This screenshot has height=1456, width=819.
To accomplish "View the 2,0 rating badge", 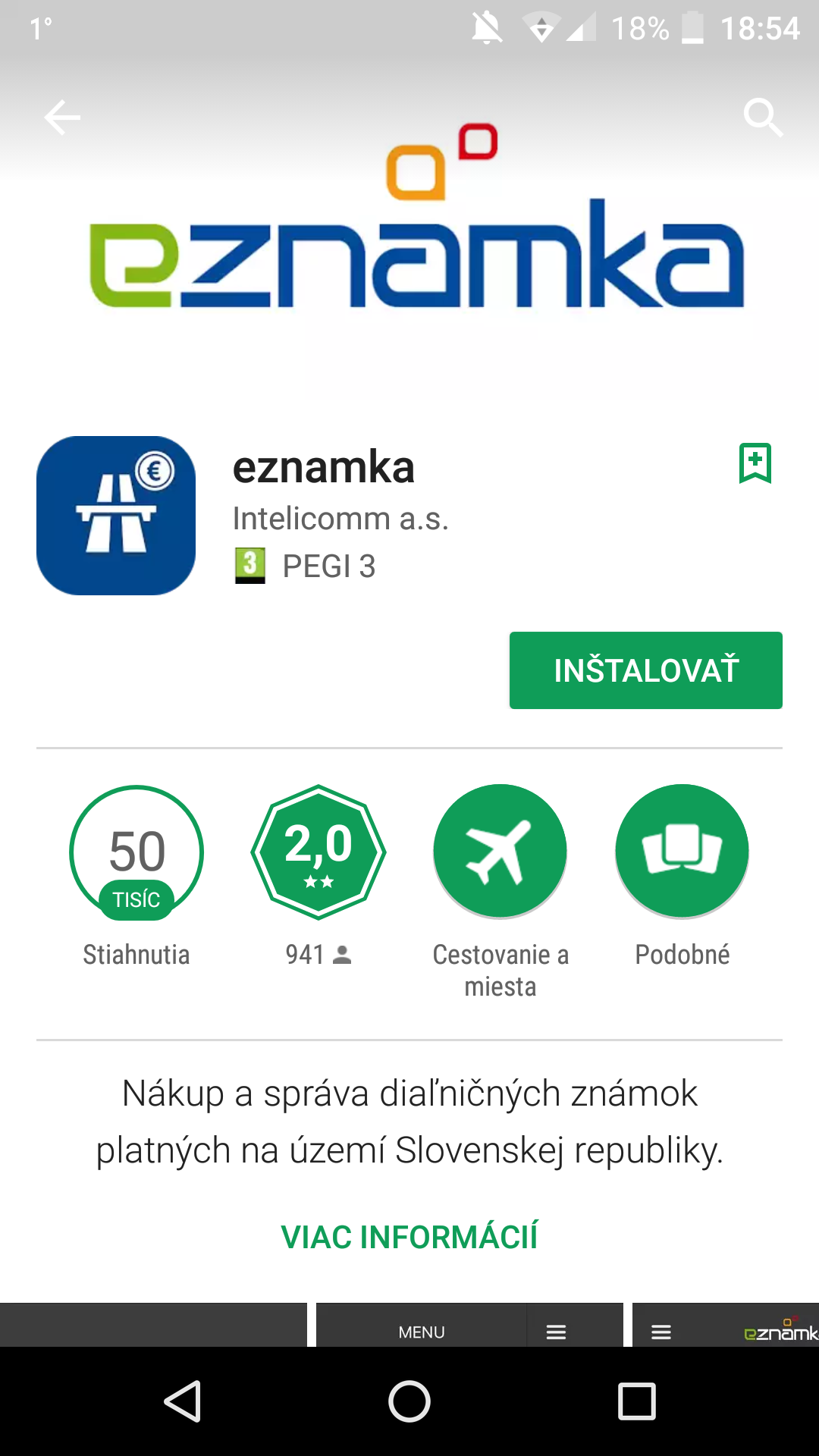I will point(318,852).
